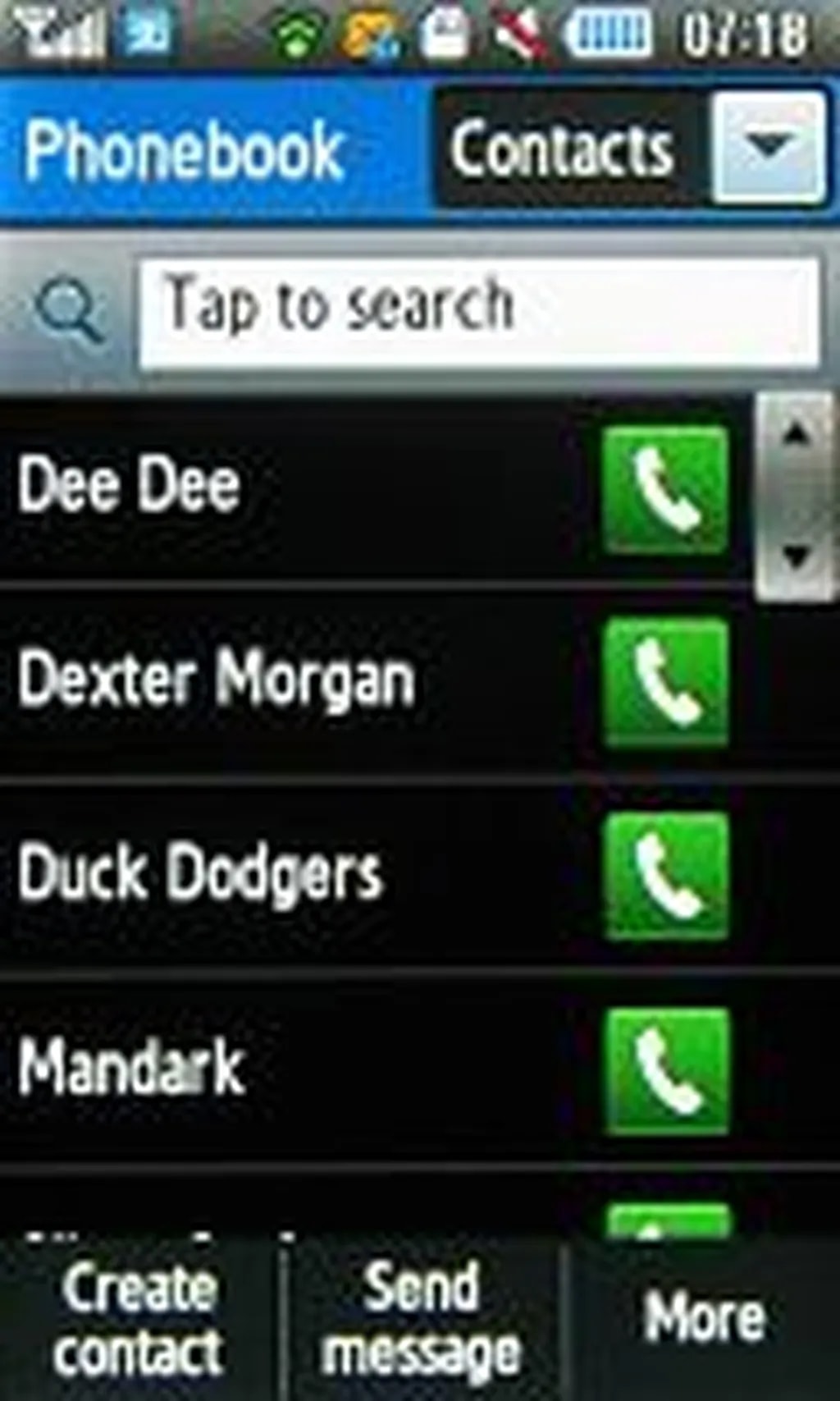Tap the scrollbar's down arrow
The height and width of the screenshot is (1401, 840).
pyautogui.click(x=796, y=558)
